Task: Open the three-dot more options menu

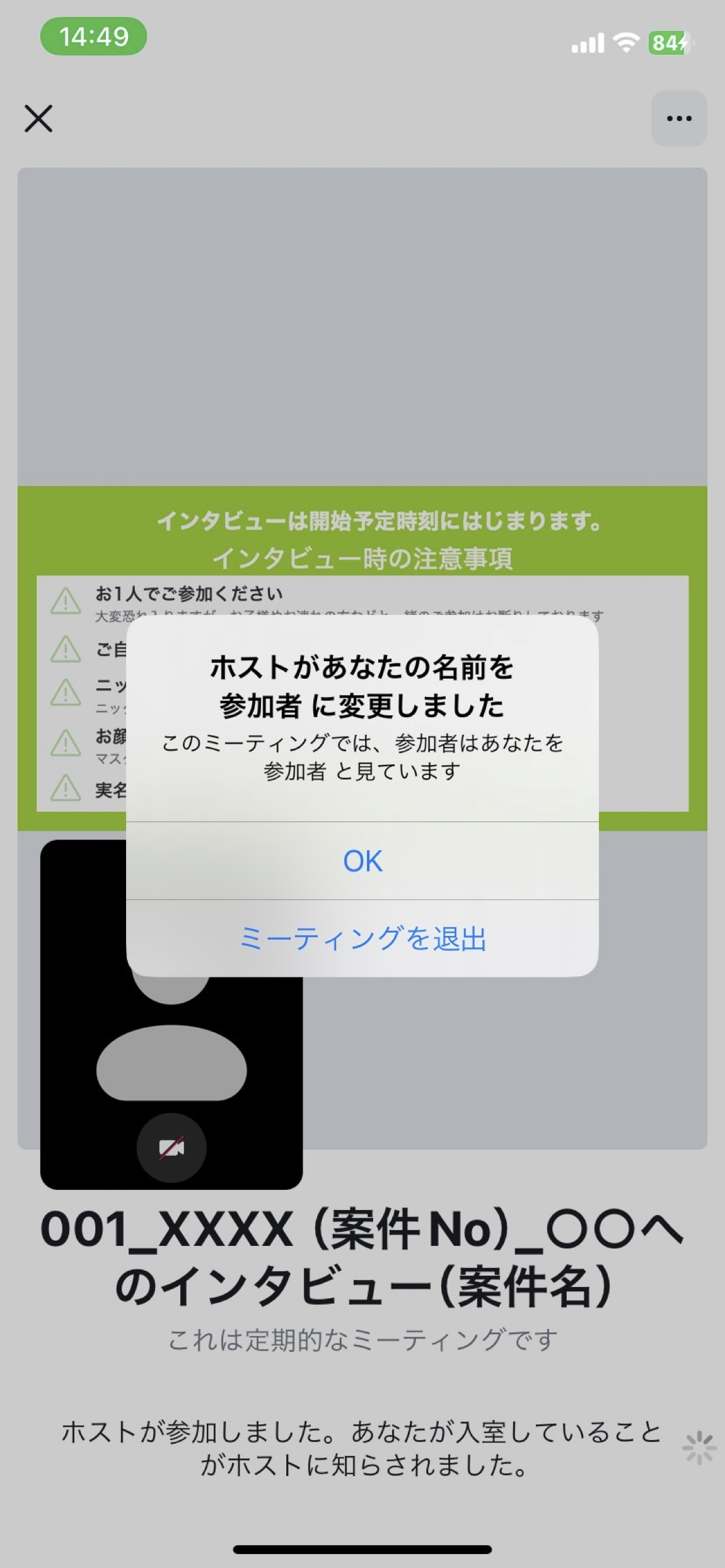Action: tap(679, 118)
